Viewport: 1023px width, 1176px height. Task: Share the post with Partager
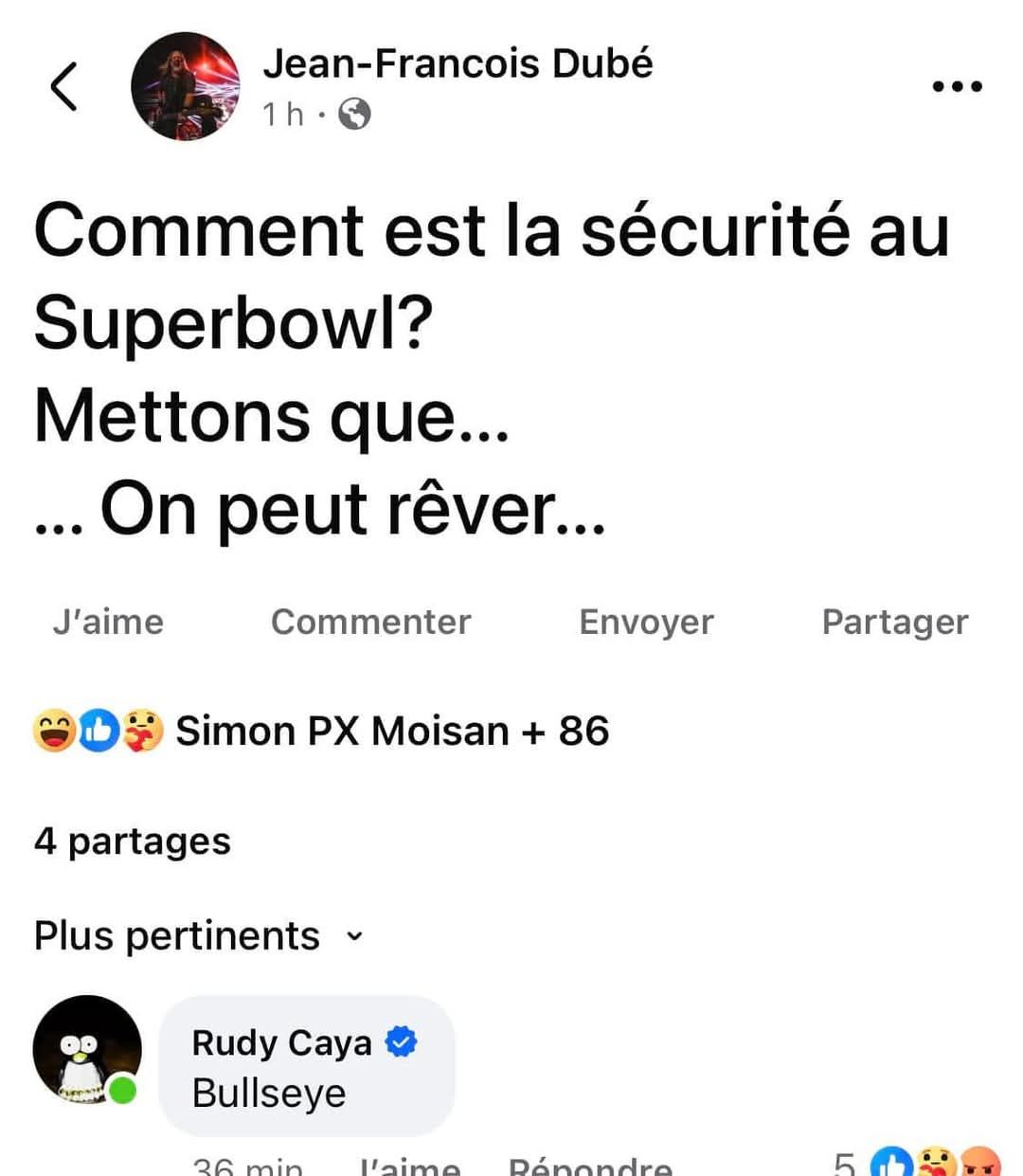click(894, 623)
